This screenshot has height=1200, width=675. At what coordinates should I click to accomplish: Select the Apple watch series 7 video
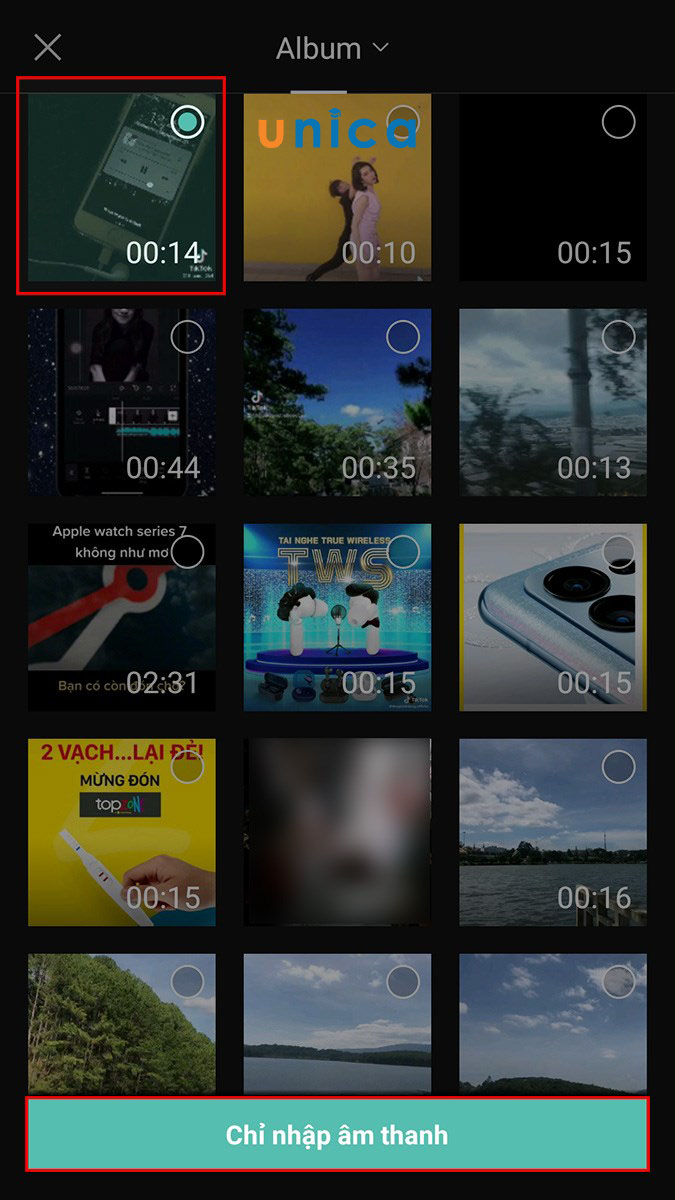pyautogui.click(x=187, y=552)
